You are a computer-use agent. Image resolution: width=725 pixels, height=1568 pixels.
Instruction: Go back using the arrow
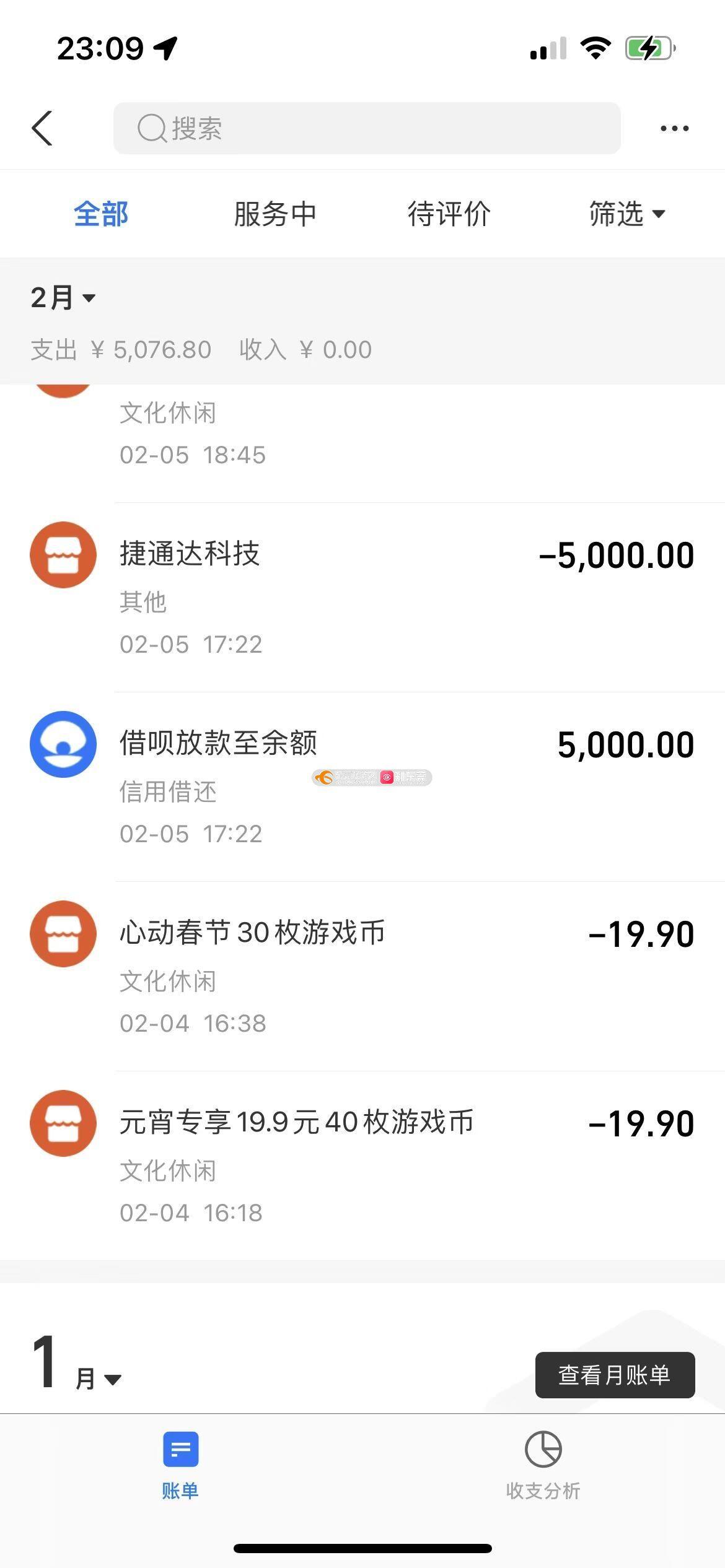tap(42, 128)
